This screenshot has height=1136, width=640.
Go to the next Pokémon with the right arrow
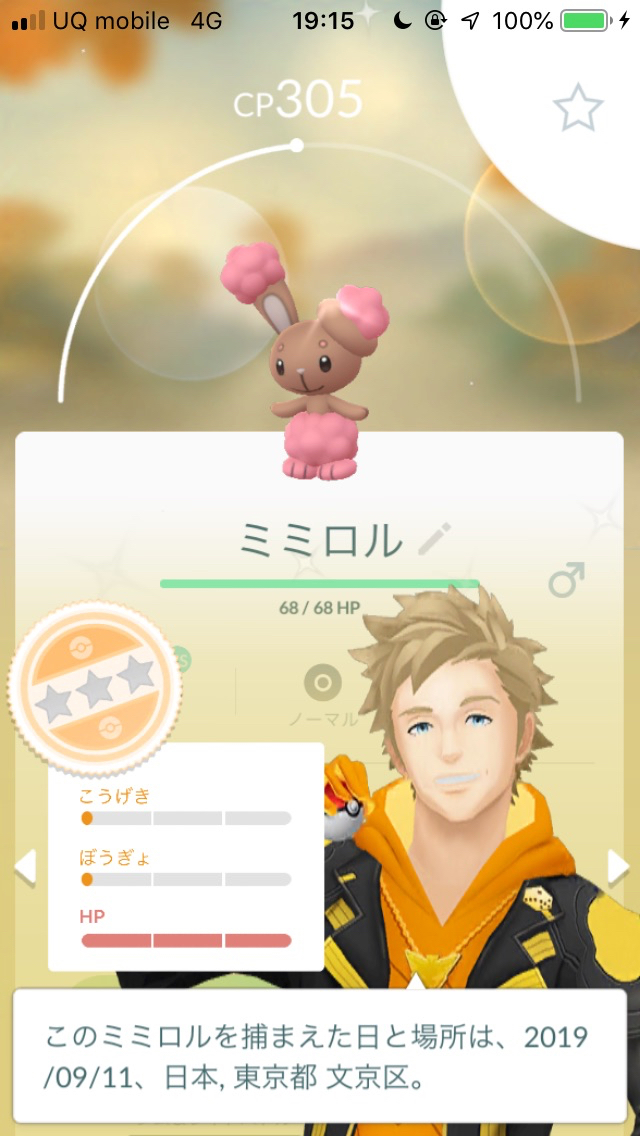[617, 867]
